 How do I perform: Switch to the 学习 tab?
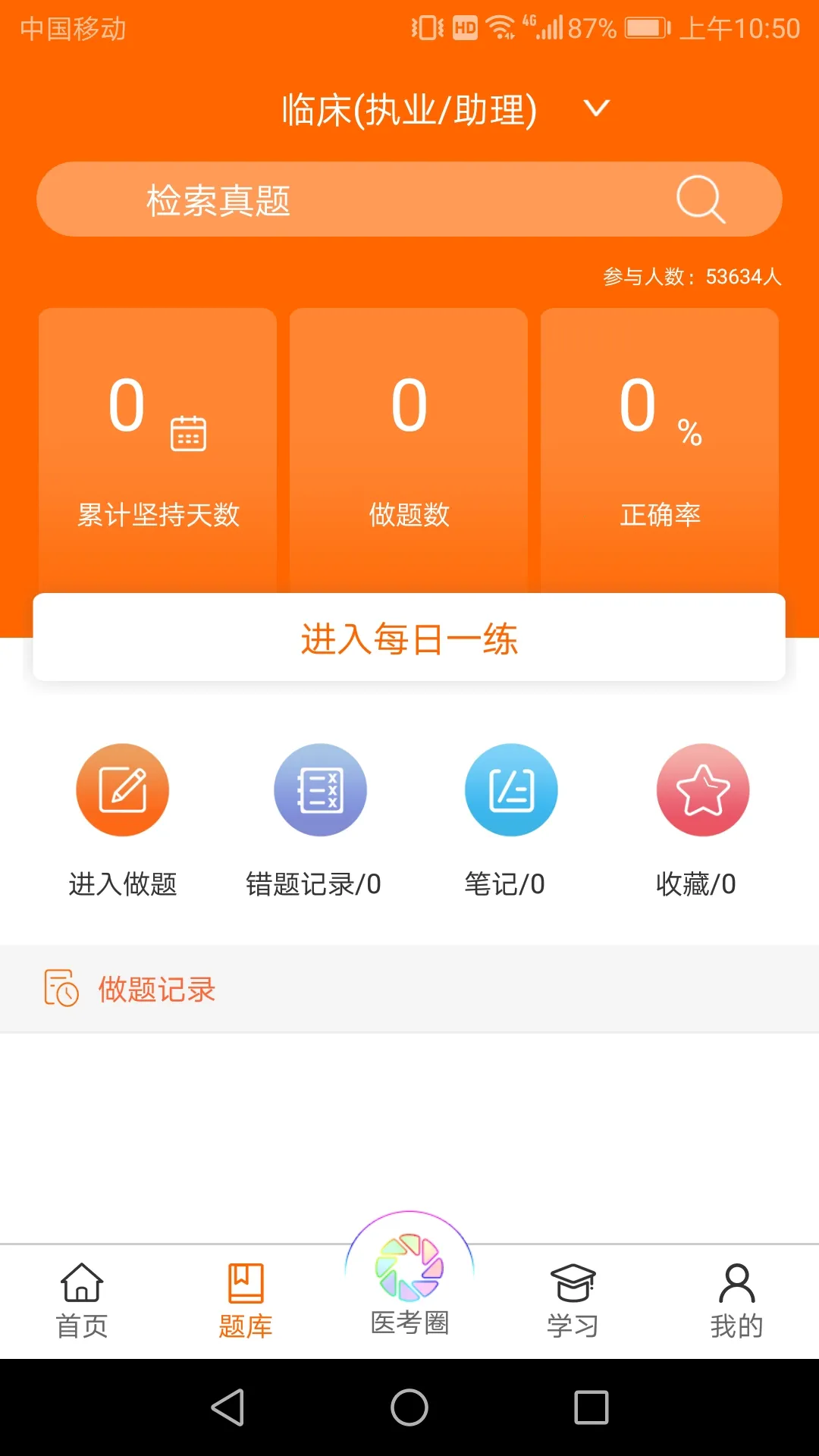click(573, 1300)
